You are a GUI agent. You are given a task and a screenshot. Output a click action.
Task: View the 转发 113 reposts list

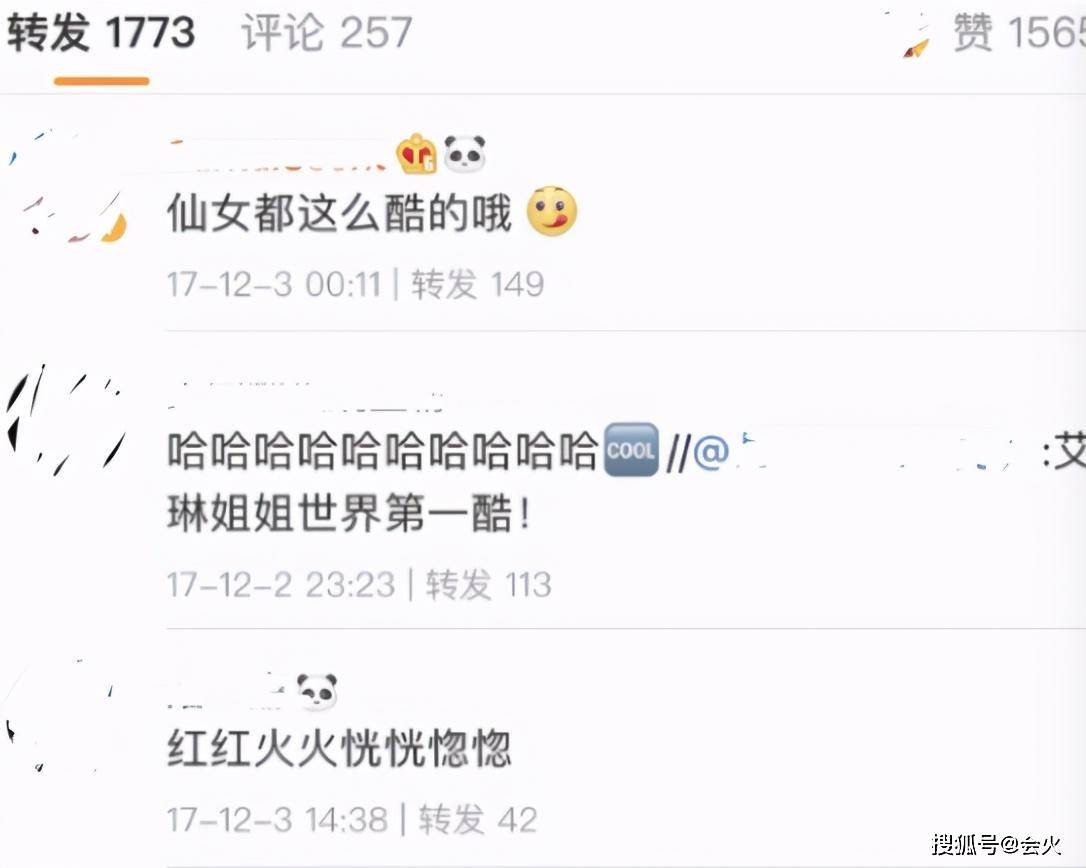tap(488, 584)
